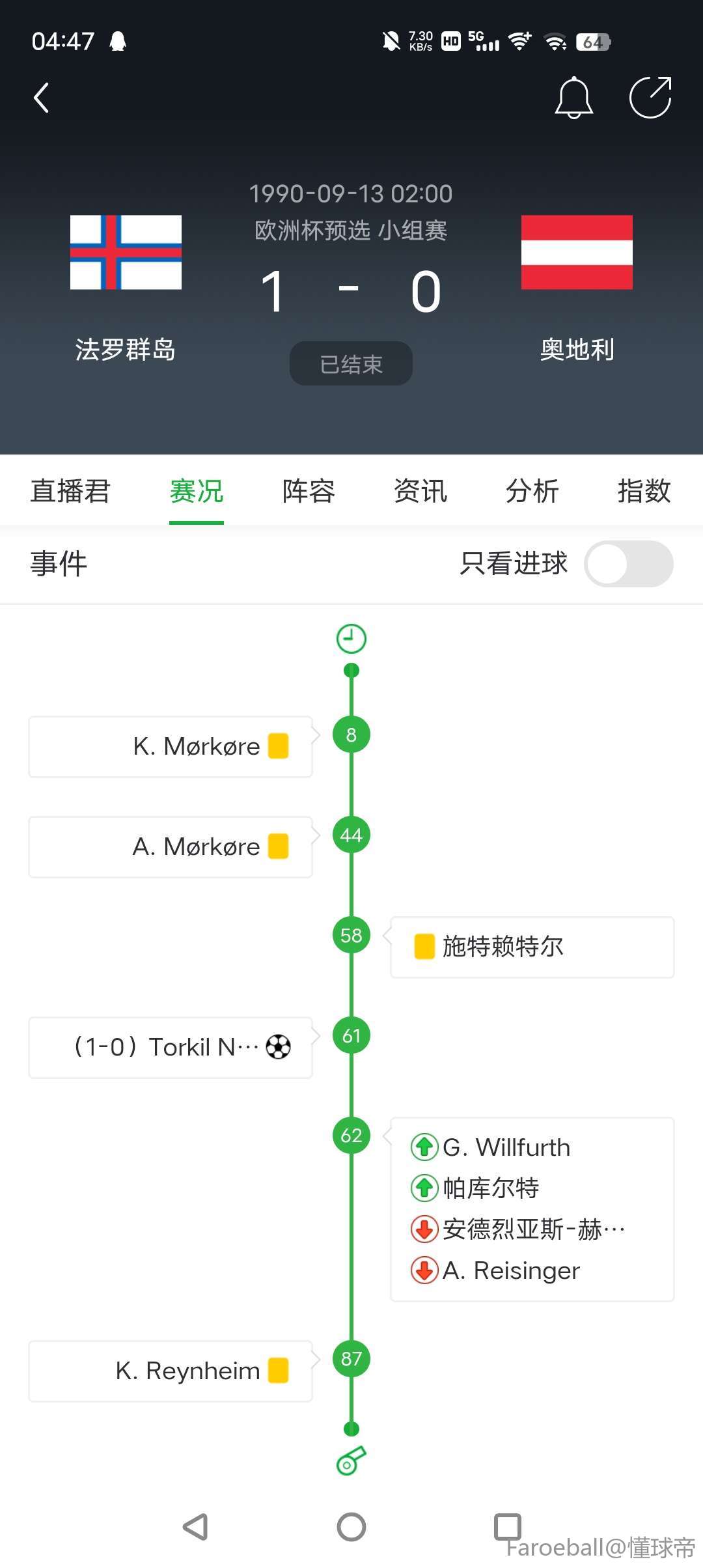703x1568 pixels.
Task: Open the K. Reynheim yellow card event
Action: point(171,1371)
